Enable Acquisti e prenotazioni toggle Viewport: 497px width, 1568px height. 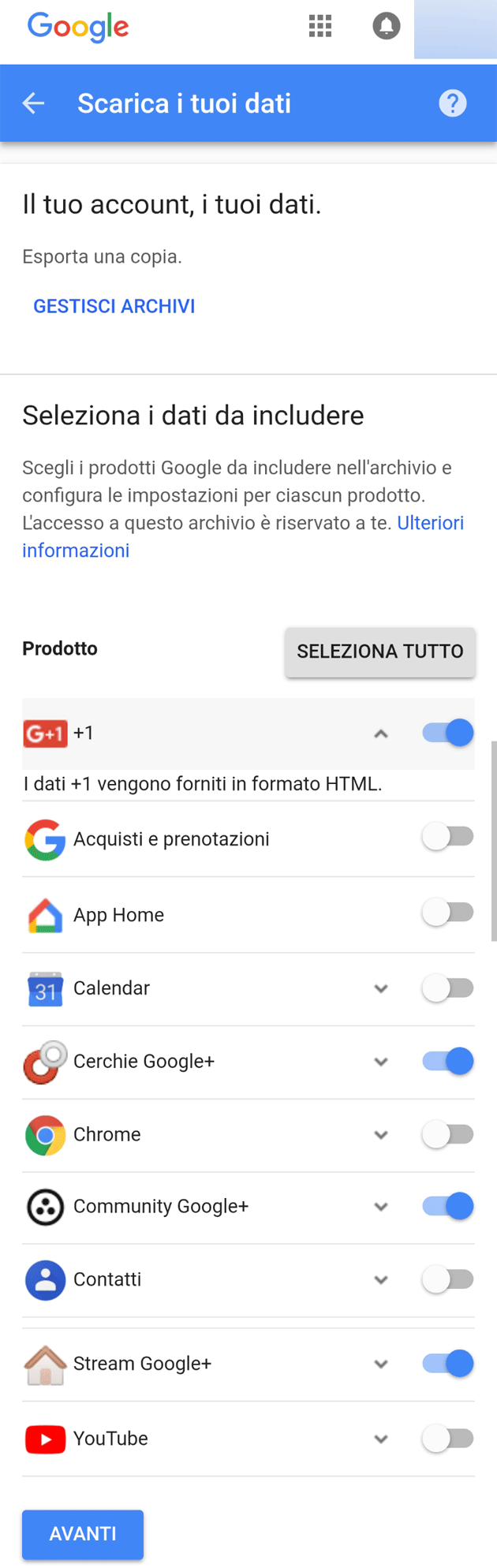point(448,837)
